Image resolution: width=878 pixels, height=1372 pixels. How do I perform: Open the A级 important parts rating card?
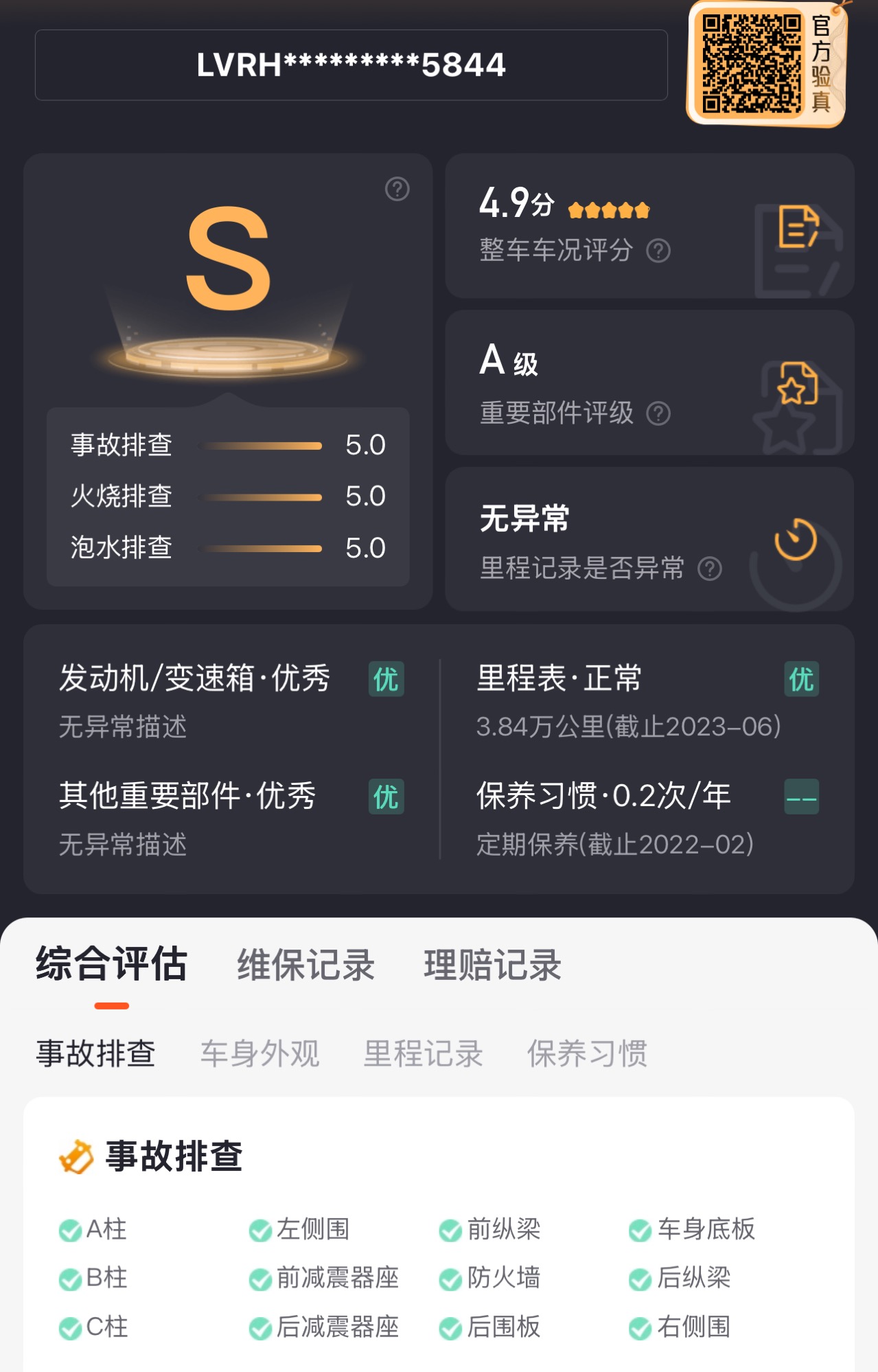coord(649,382)
